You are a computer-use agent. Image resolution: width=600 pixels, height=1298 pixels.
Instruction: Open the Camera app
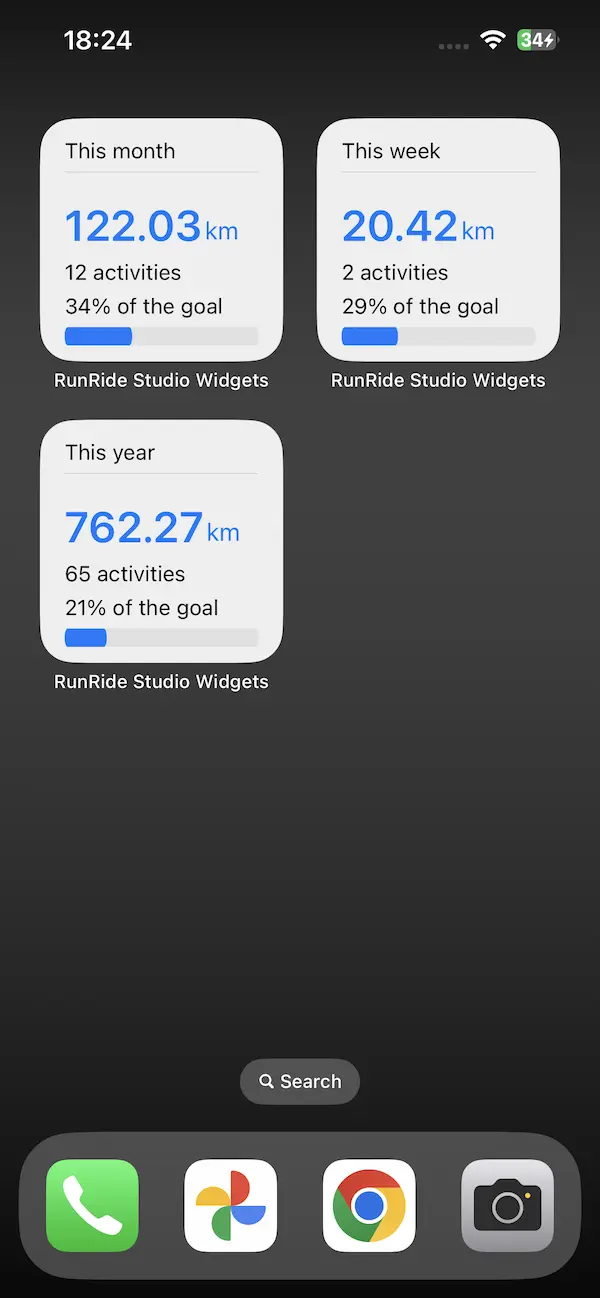pos(508,1205)
